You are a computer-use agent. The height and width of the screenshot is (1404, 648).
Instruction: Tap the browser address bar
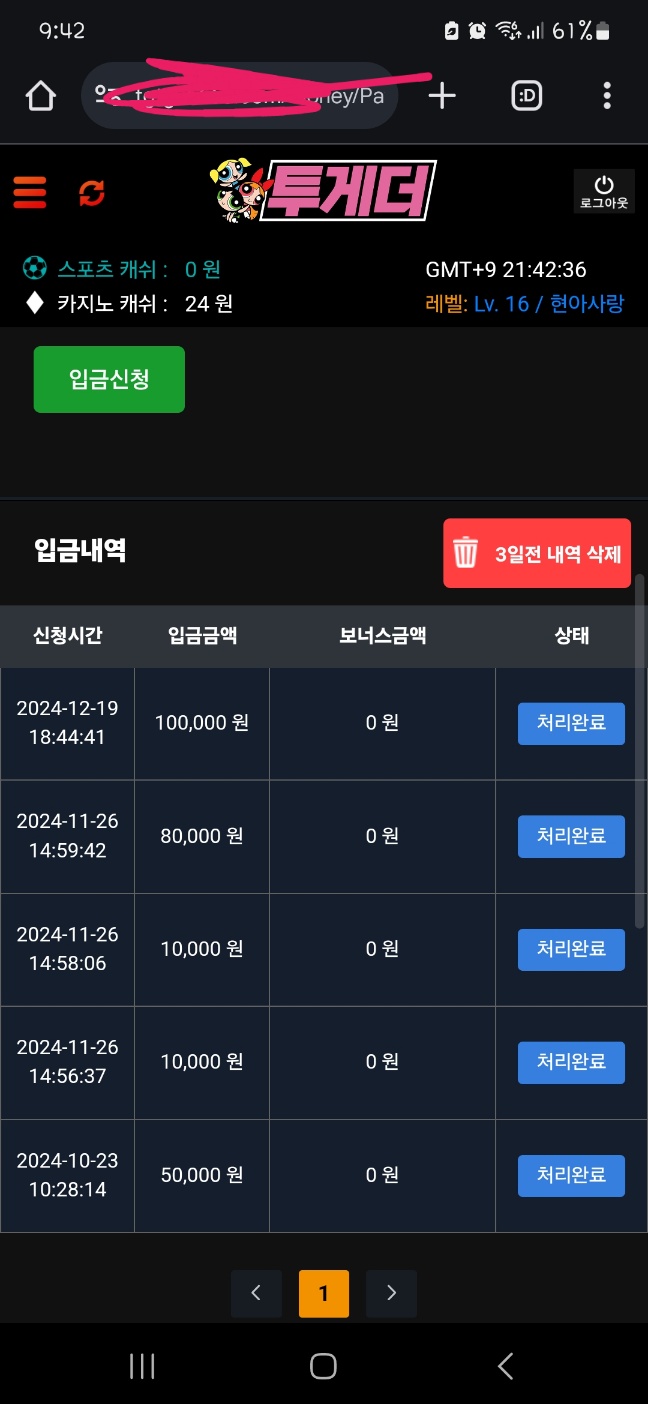239,96
